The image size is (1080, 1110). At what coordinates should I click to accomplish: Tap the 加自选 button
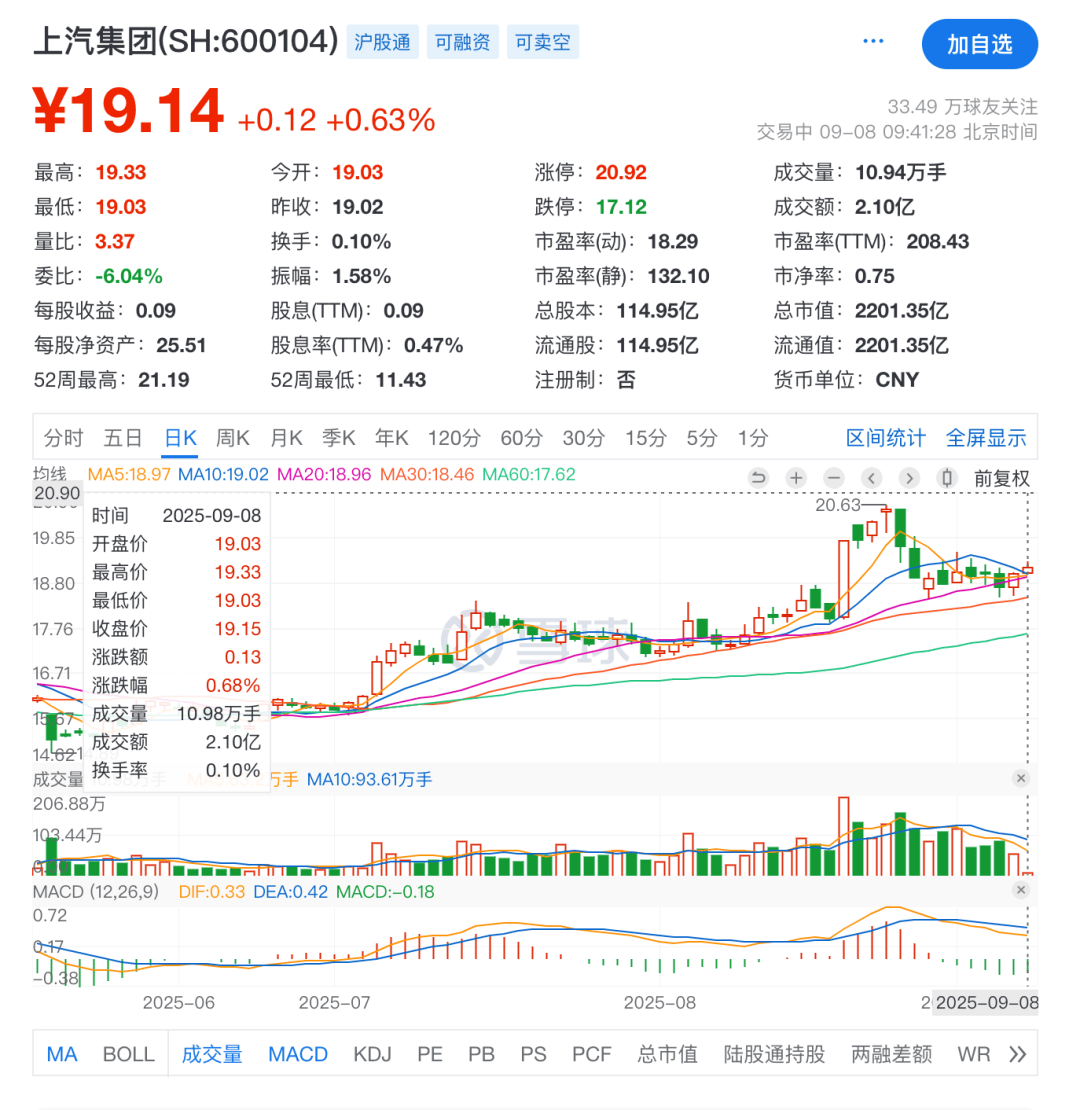point(979,44)
